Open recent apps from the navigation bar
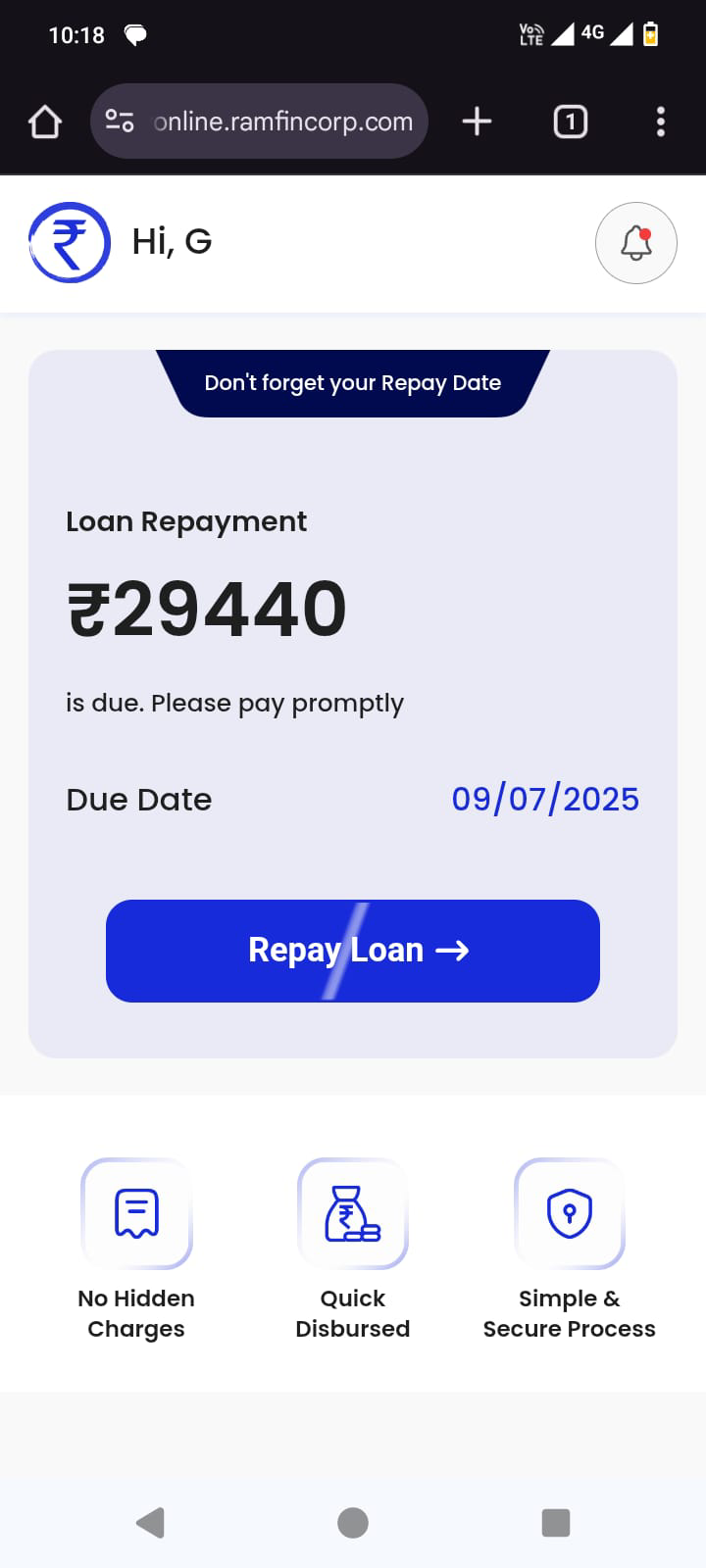Image resolution: width=706 pixels, height=1568 pixels. tap(556, 1522)
